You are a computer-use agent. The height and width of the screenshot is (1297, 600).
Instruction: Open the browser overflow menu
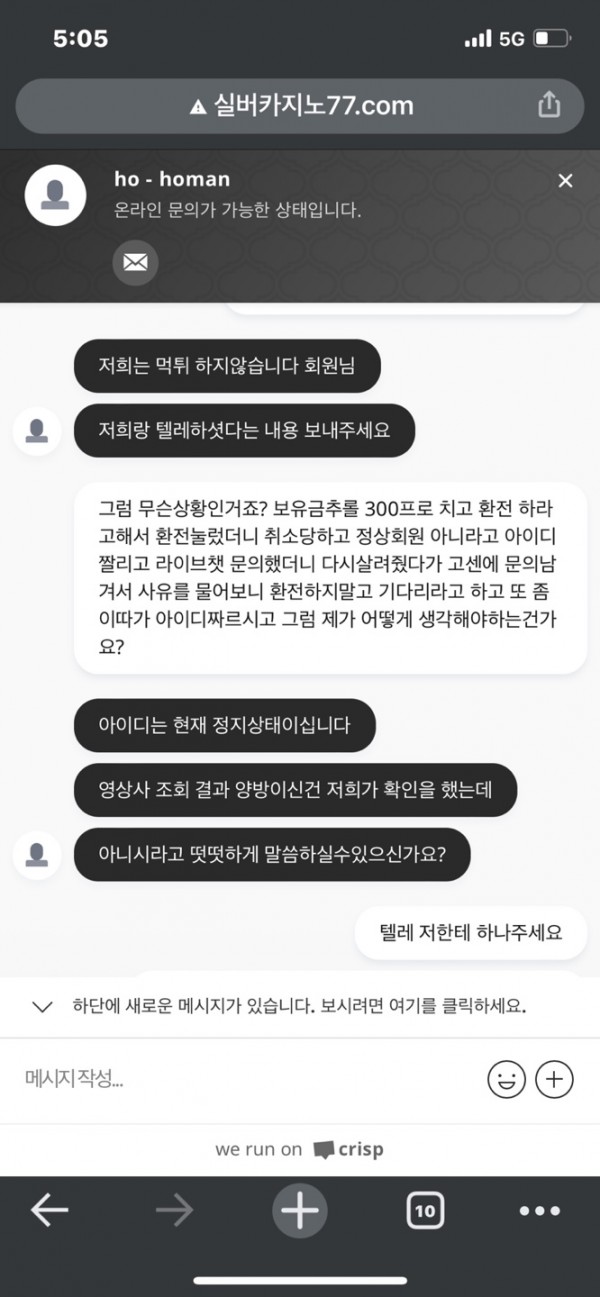pyautogui.click(x=540, y=1211)
